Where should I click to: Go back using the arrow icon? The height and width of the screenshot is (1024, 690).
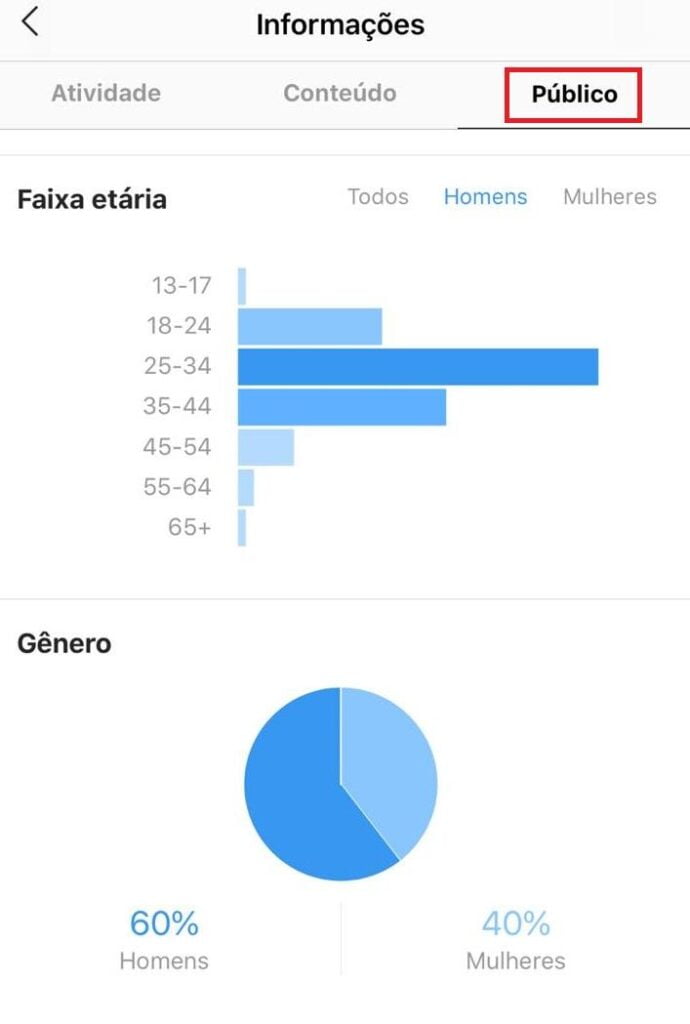click(x=31, y=22)
